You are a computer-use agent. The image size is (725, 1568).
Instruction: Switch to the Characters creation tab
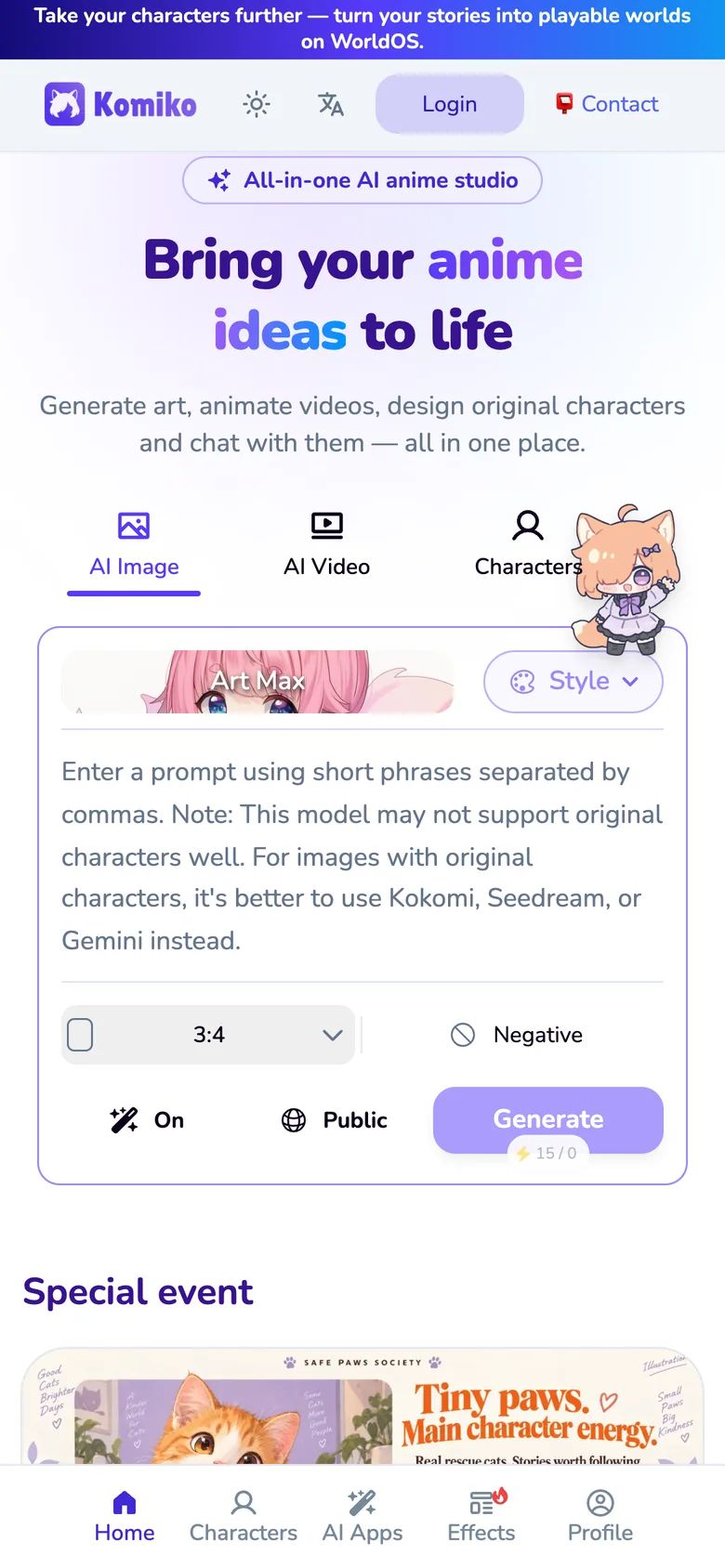click(528, 545)
